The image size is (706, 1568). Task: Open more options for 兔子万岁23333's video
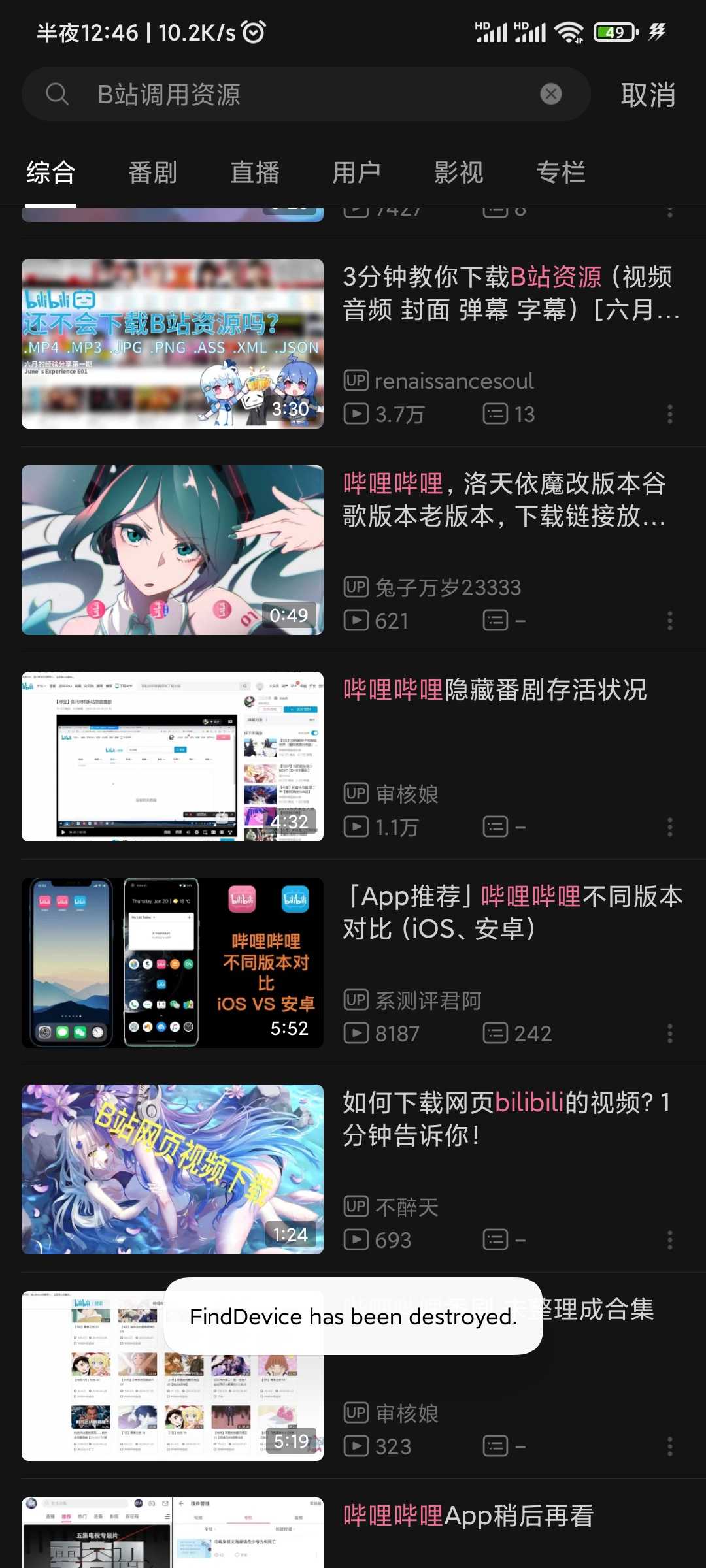(670, 621)
